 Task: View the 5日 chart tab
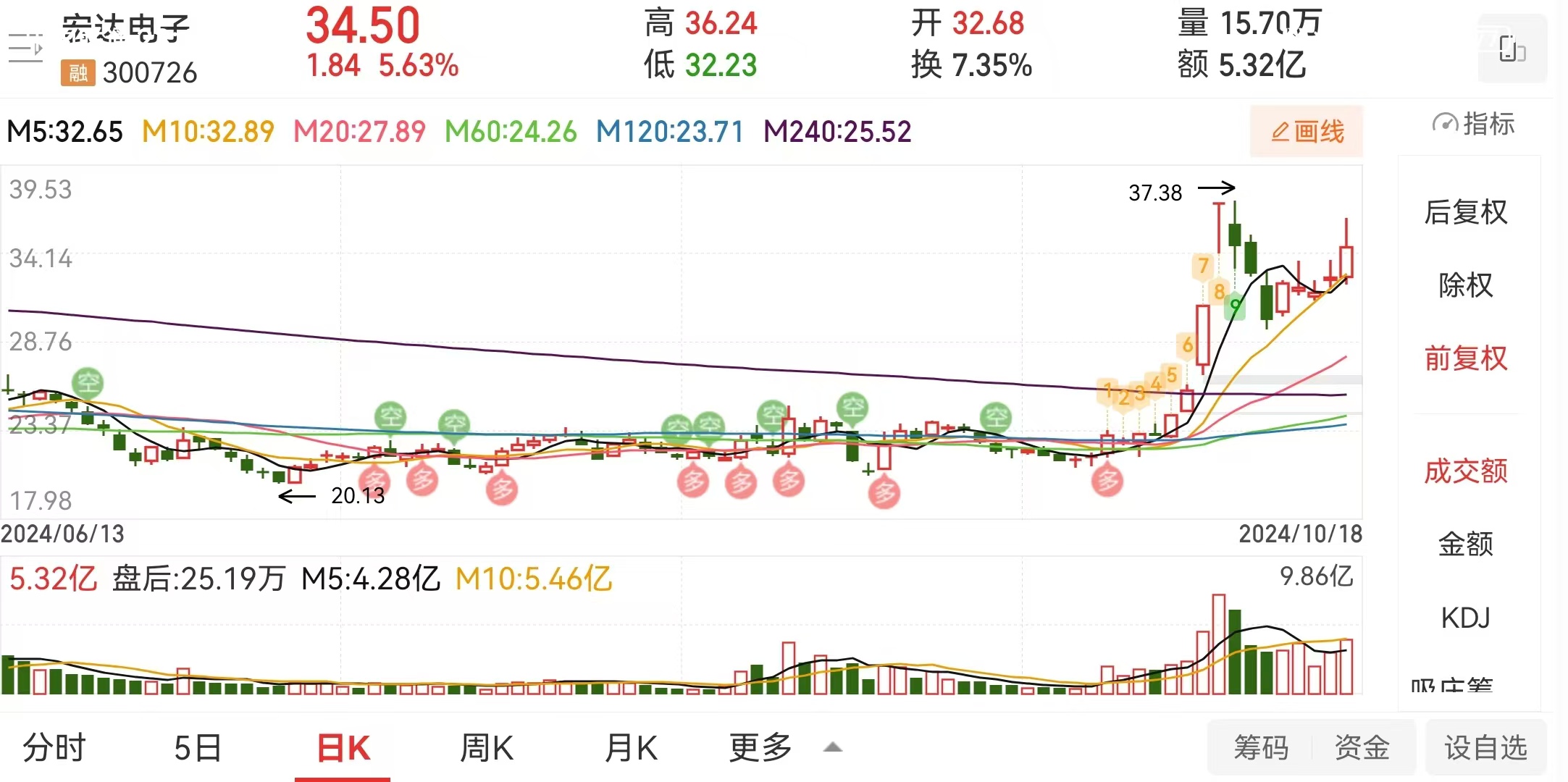[197, 747]
